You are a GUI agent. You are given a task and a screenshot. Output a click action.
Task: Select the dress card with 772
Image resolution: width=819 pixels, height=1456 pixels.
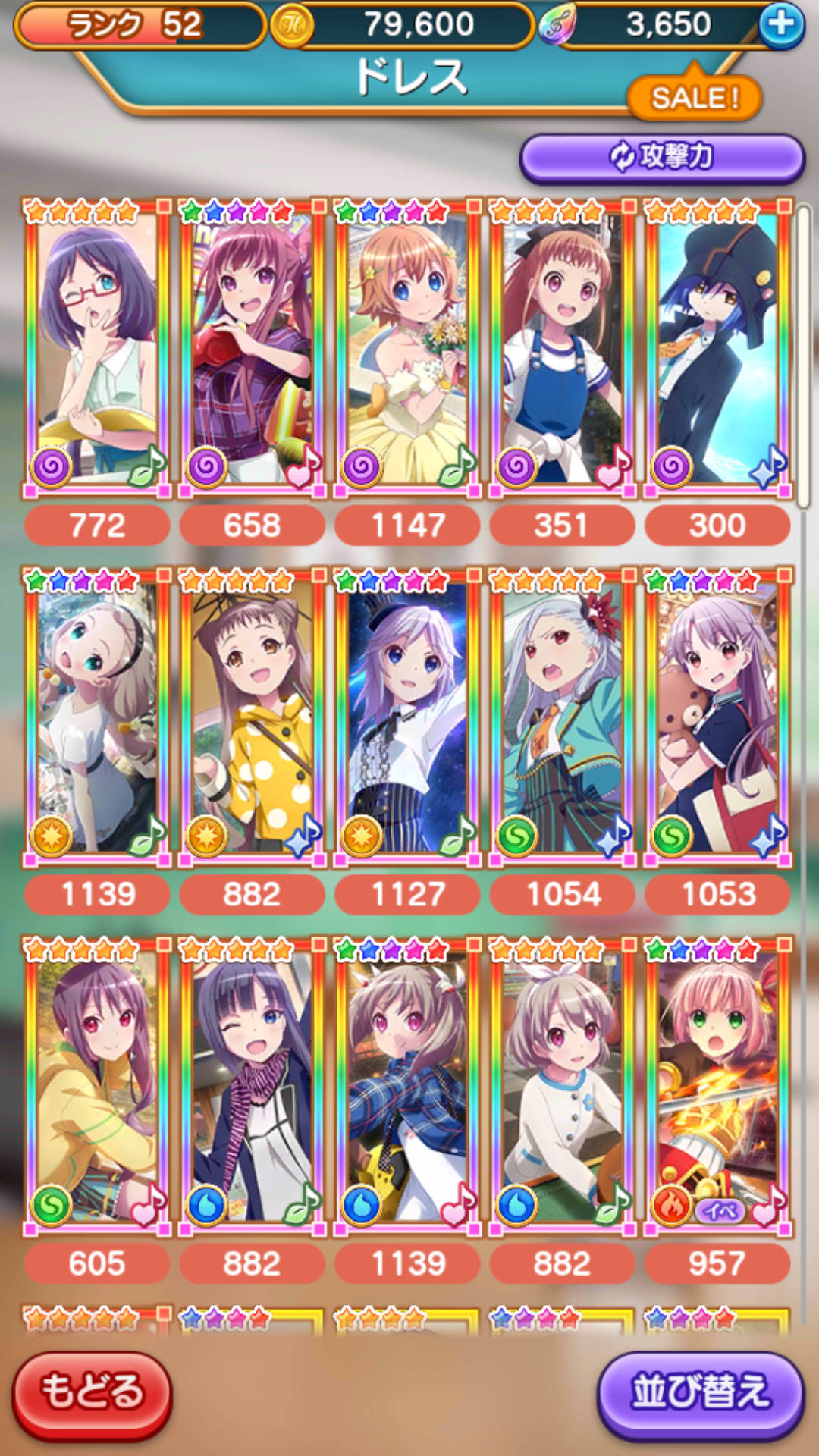click(x=97, y=349)
